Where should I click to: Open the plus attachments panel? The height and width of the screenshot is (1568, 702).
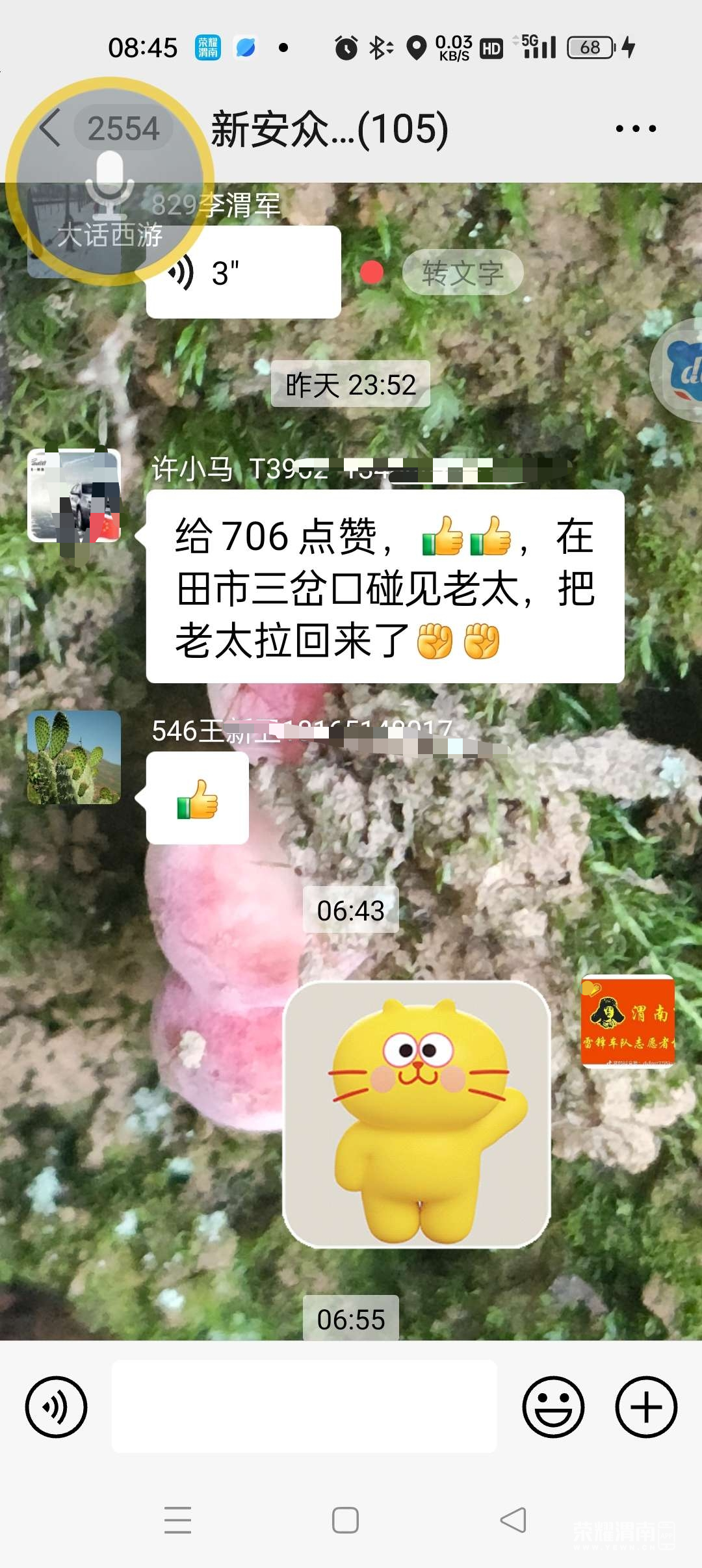coord(646,1407)
